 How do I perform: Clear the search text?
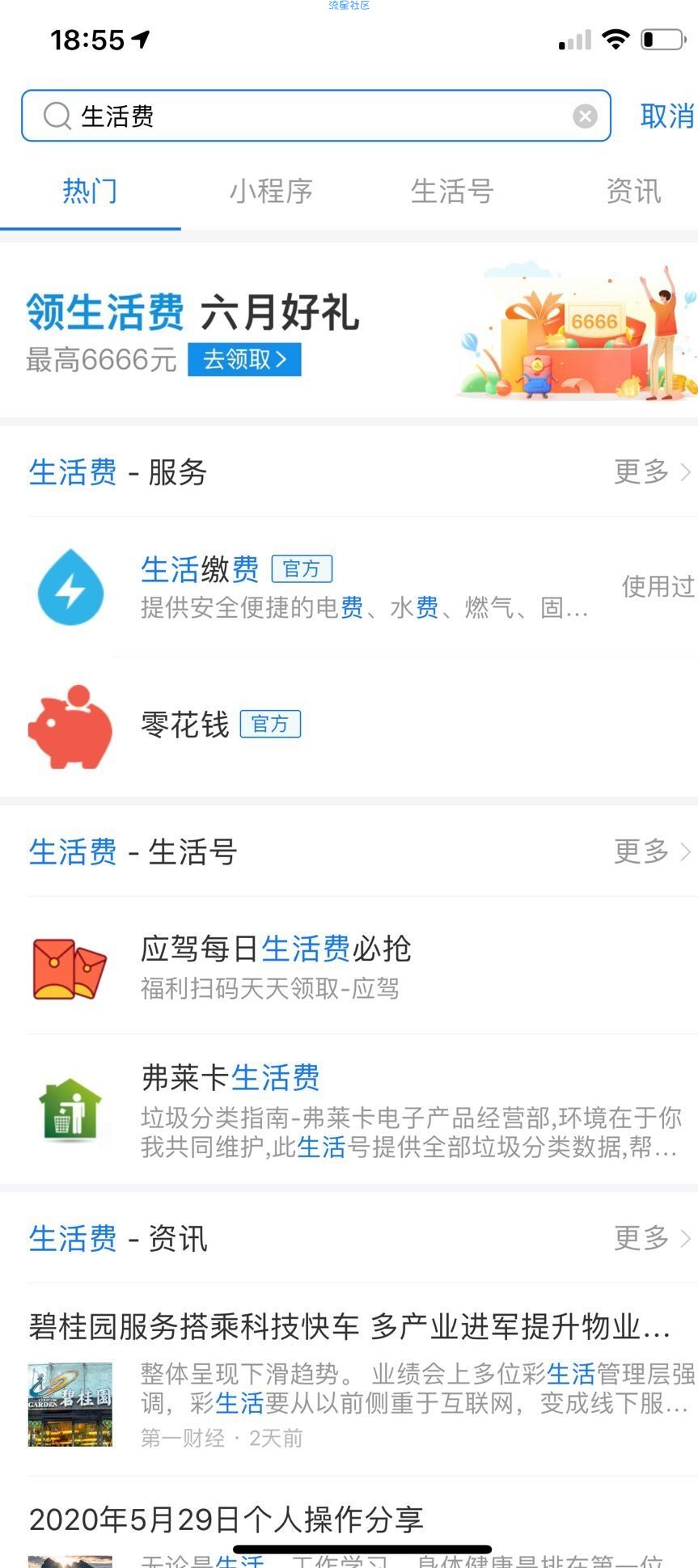pyautogui.click(x=585, y=116)
